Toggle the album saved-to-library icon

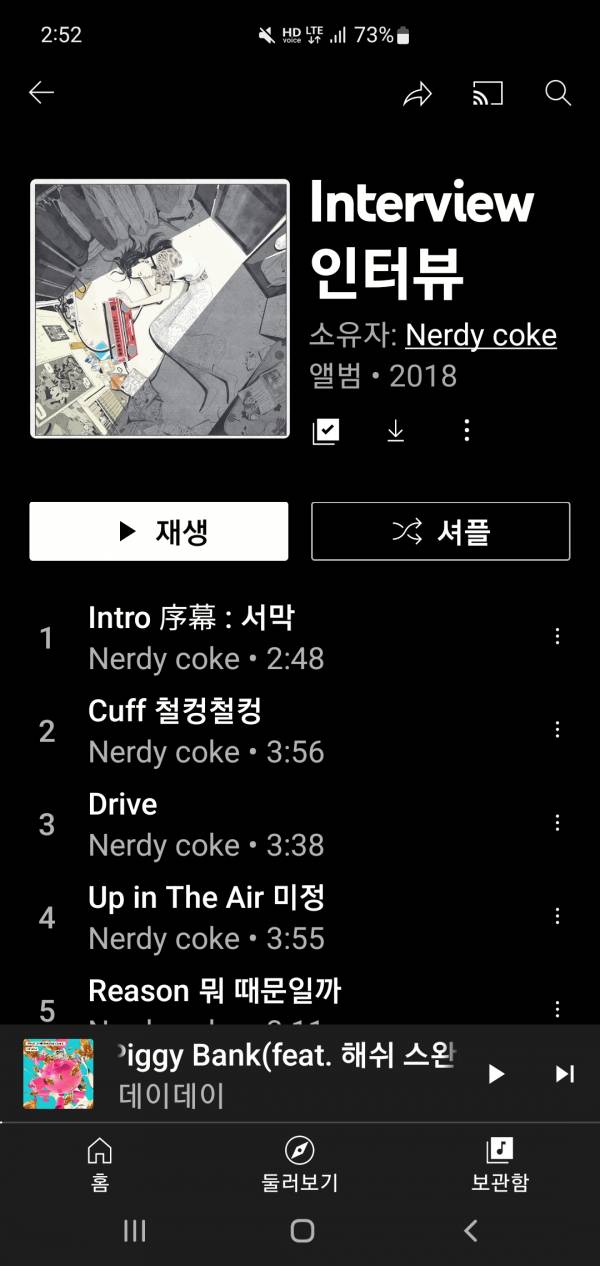[326, 431]
